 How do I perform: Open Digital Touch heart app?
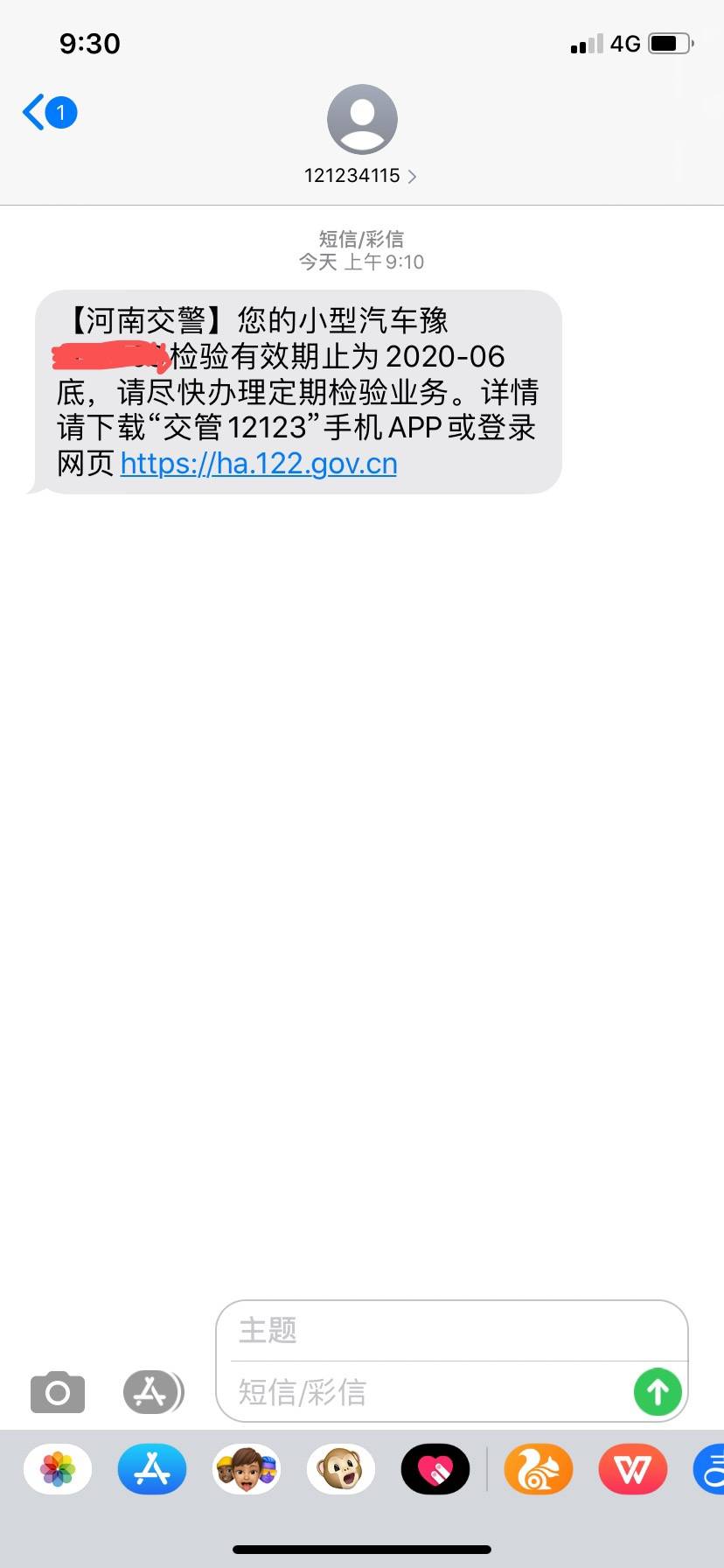click(x=435, y=1469)
